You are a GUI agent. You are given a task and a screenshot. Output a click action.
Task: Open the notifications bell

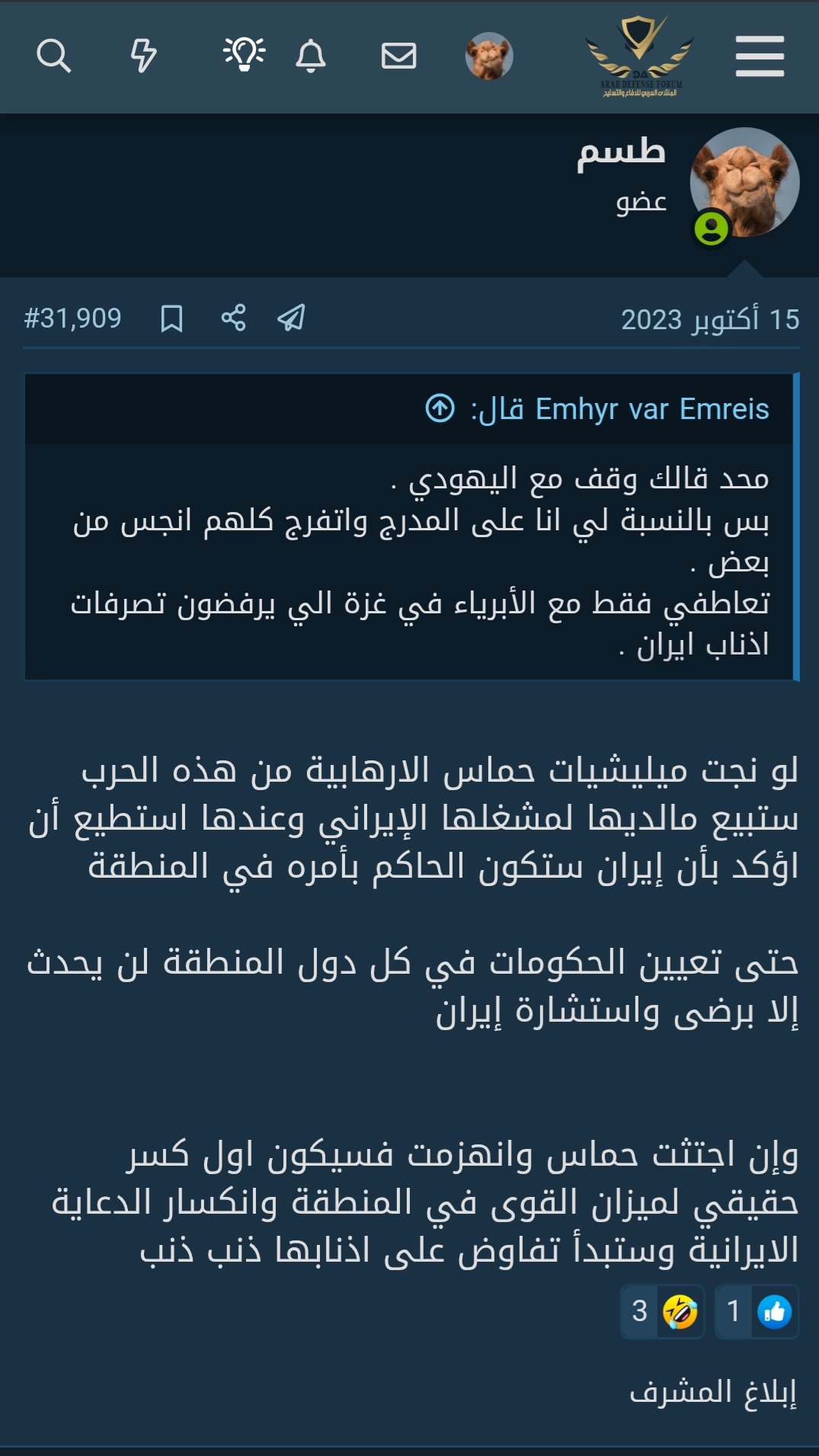coord(311,56)
